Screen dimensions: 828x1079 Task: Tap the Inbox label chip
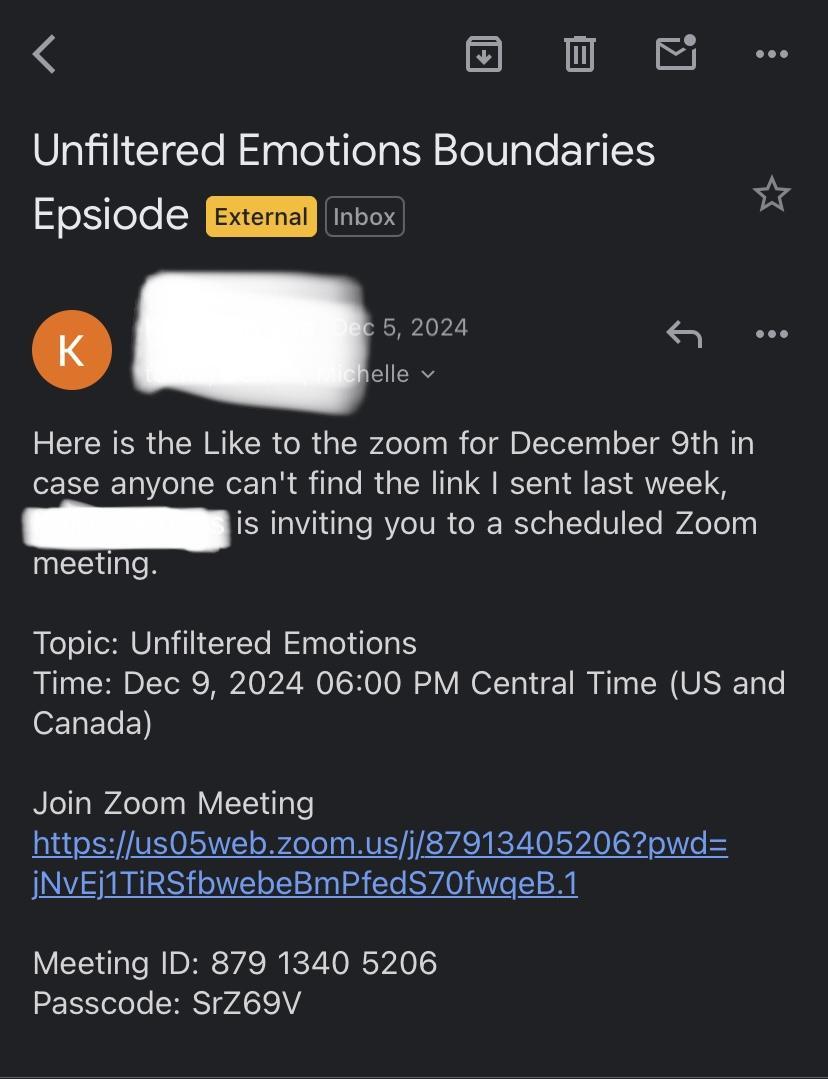[x=364, y=217]
